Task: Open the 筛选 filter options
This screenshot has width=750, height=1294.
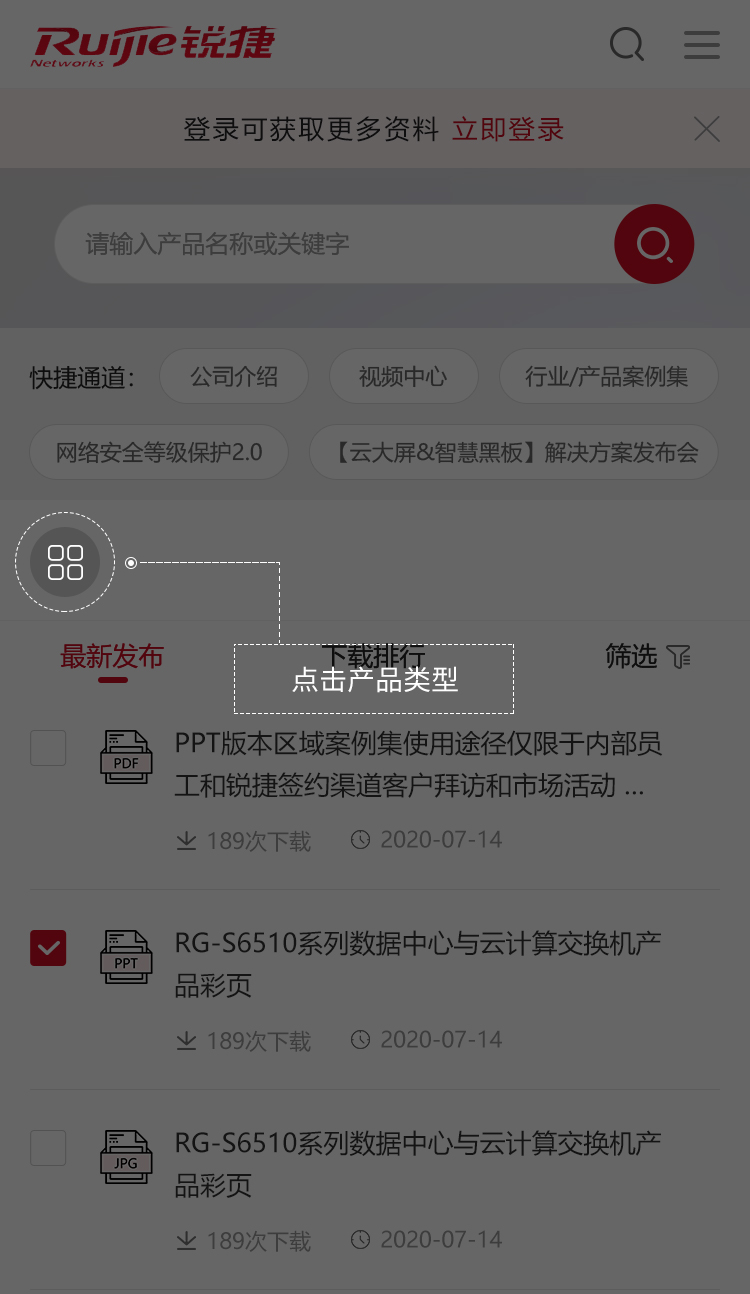Action: (648, 657)
